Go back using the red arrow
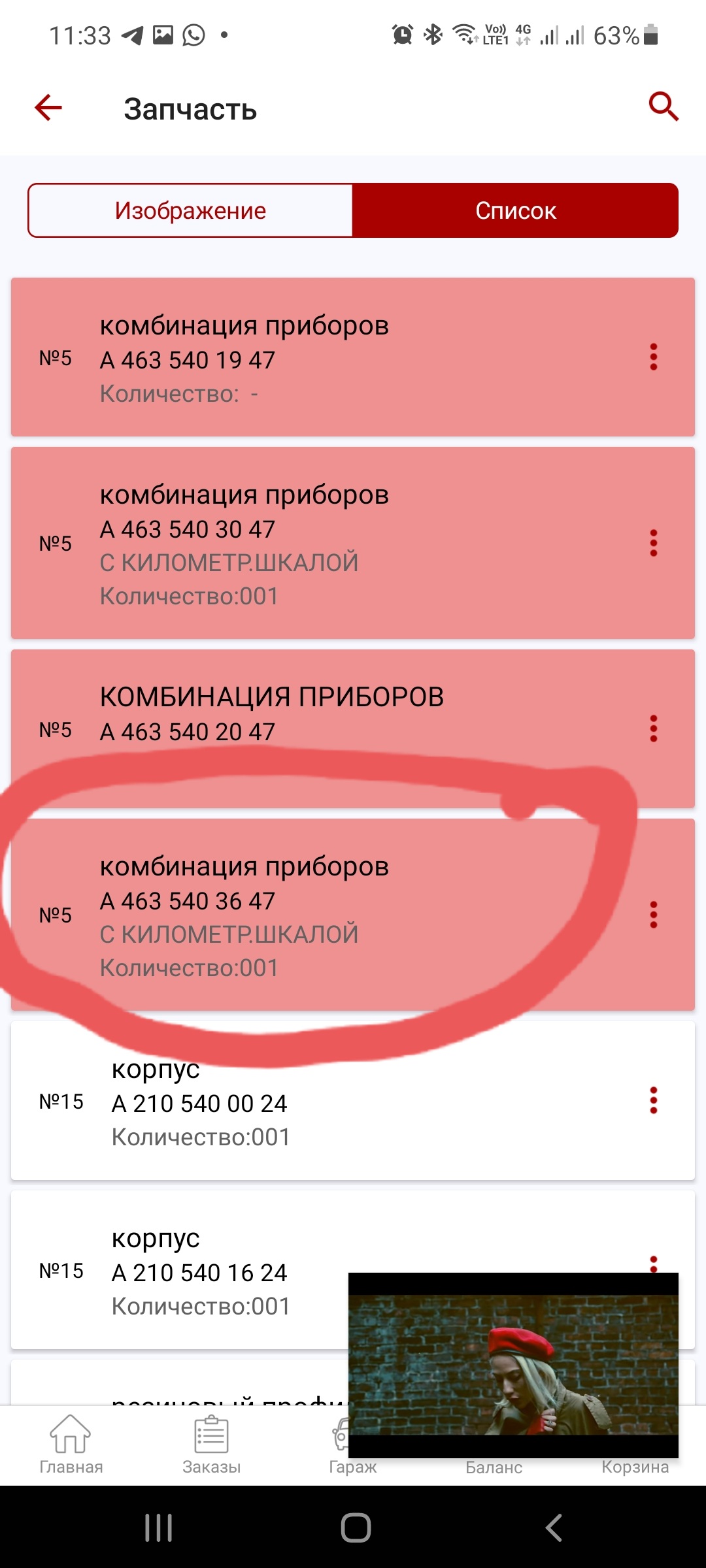 point(48,108)
